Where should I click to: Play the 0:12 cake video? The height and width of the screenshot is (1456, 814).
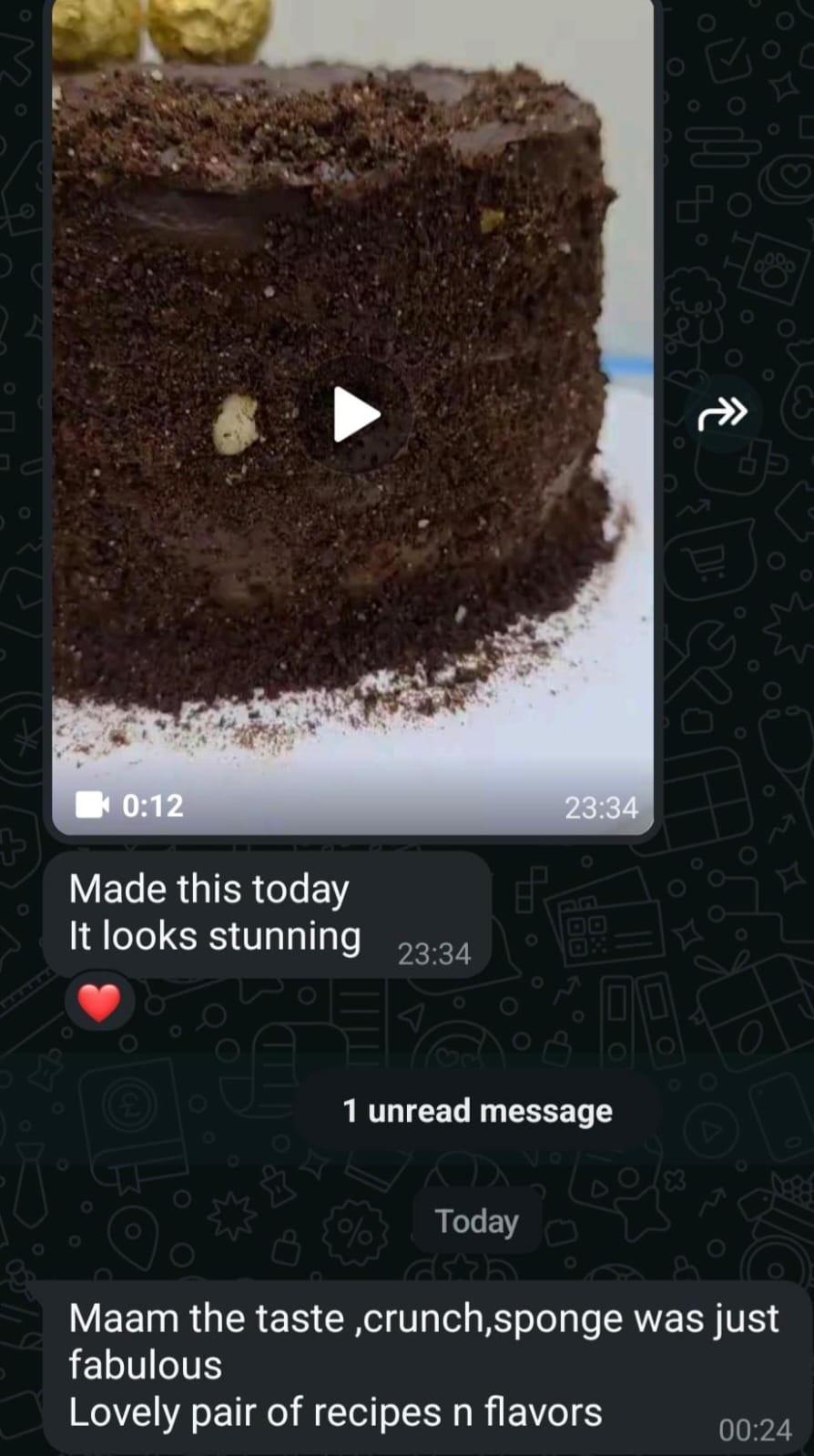[354, 415]
